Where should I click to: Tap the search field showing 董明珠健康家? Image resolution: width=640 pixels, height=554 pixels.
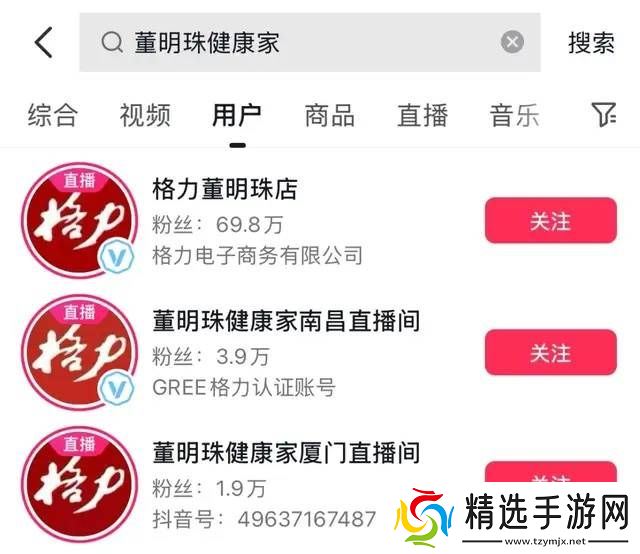pos(300,42)
